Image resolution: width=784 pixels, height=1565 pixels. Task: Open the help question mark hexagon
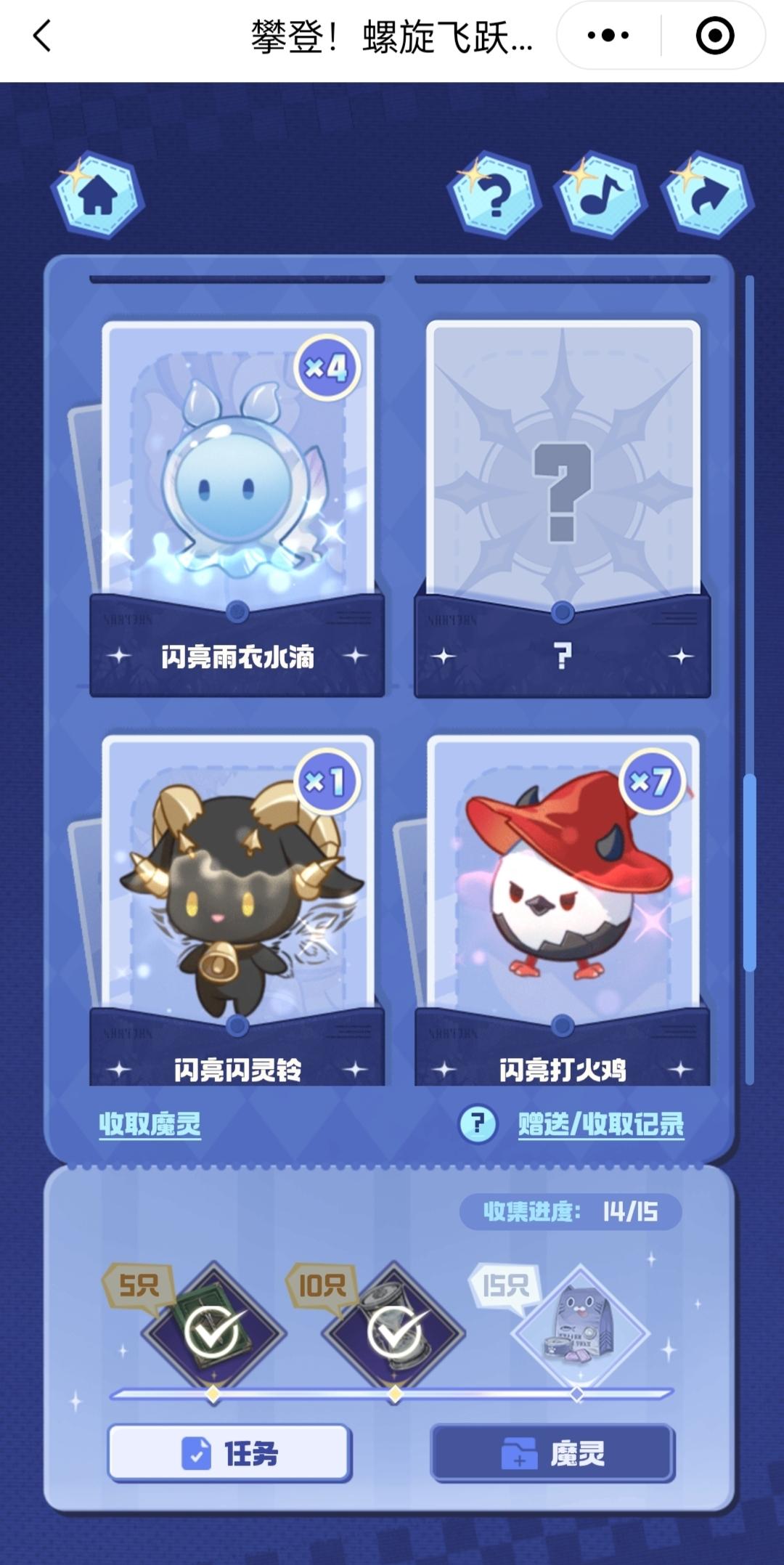coord(495,195)
